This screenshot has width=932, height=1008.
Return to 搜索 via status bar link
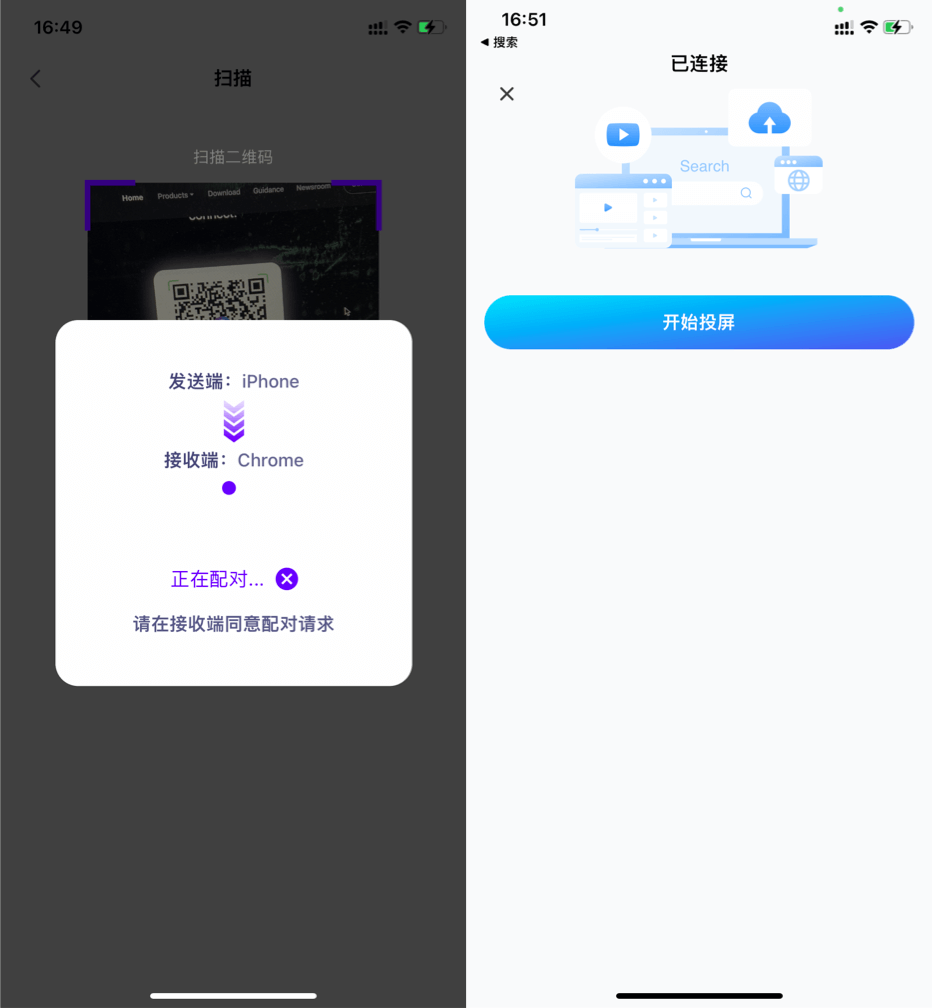(x=500, y=42)
